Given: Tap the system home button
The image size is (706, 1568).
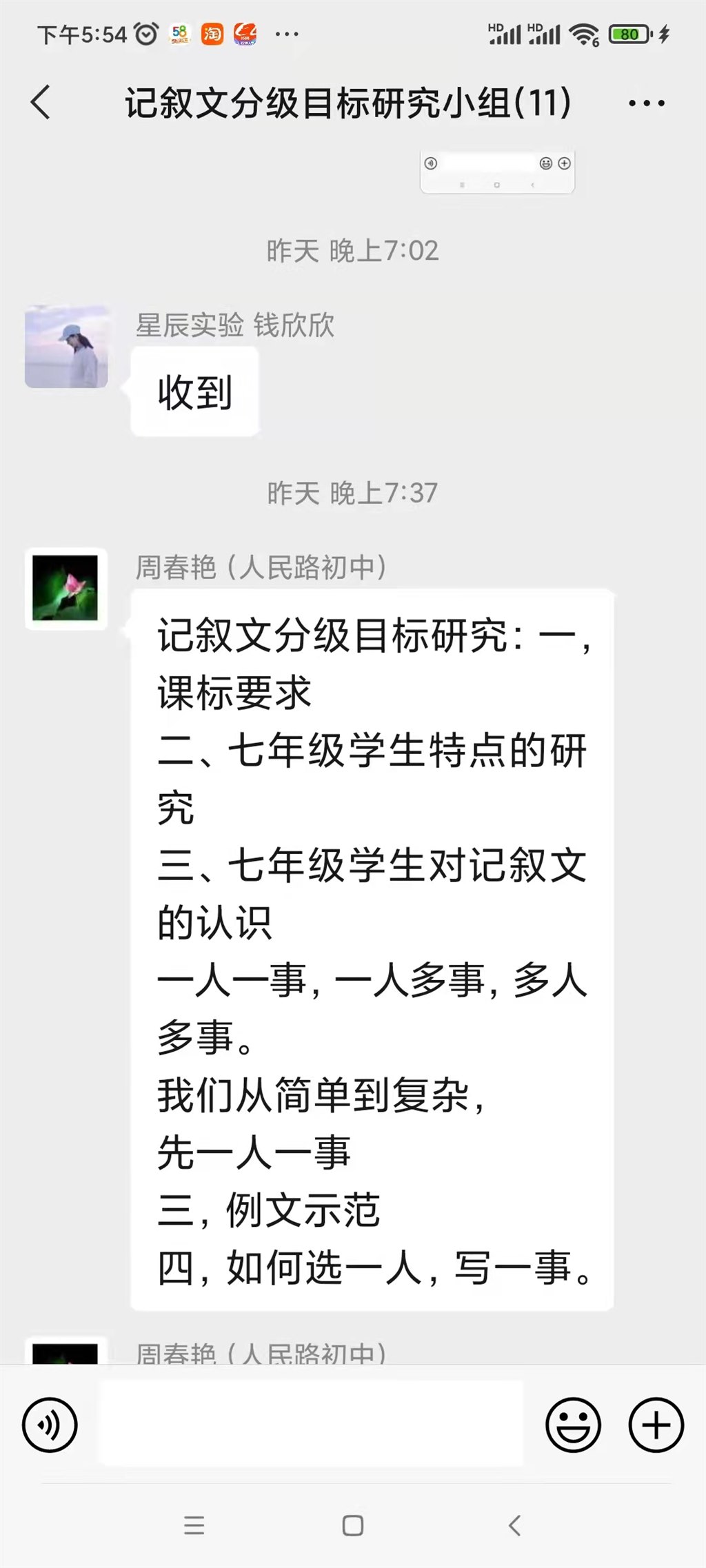Looking at the screenshot, I should point(352,1525).
